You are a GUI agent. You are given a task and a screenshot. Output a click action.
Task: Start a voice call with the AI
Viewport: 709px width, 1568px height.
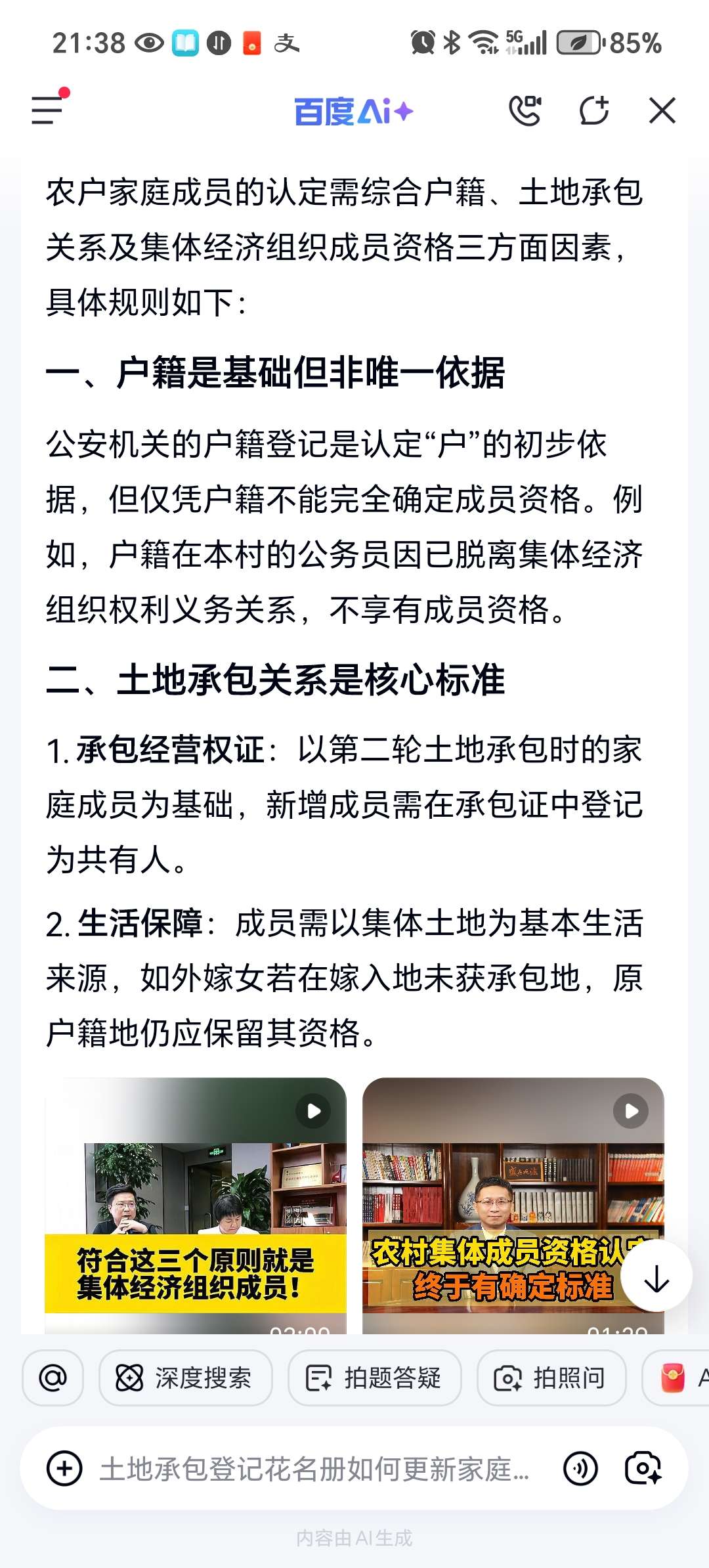[x=525, y=110]
